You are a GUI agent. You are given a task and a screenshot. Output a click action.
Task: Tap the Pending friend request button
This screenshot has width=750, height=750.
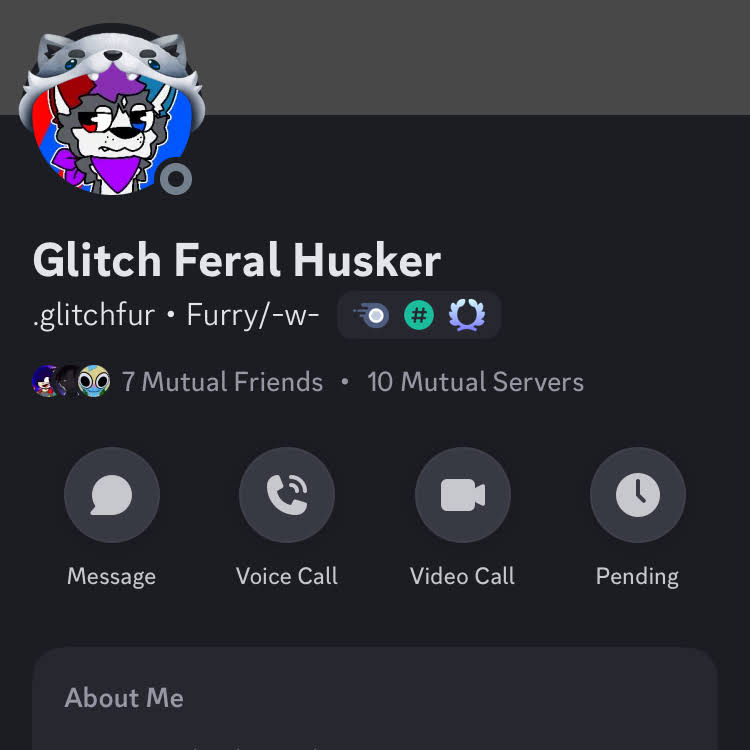point(637,495)
